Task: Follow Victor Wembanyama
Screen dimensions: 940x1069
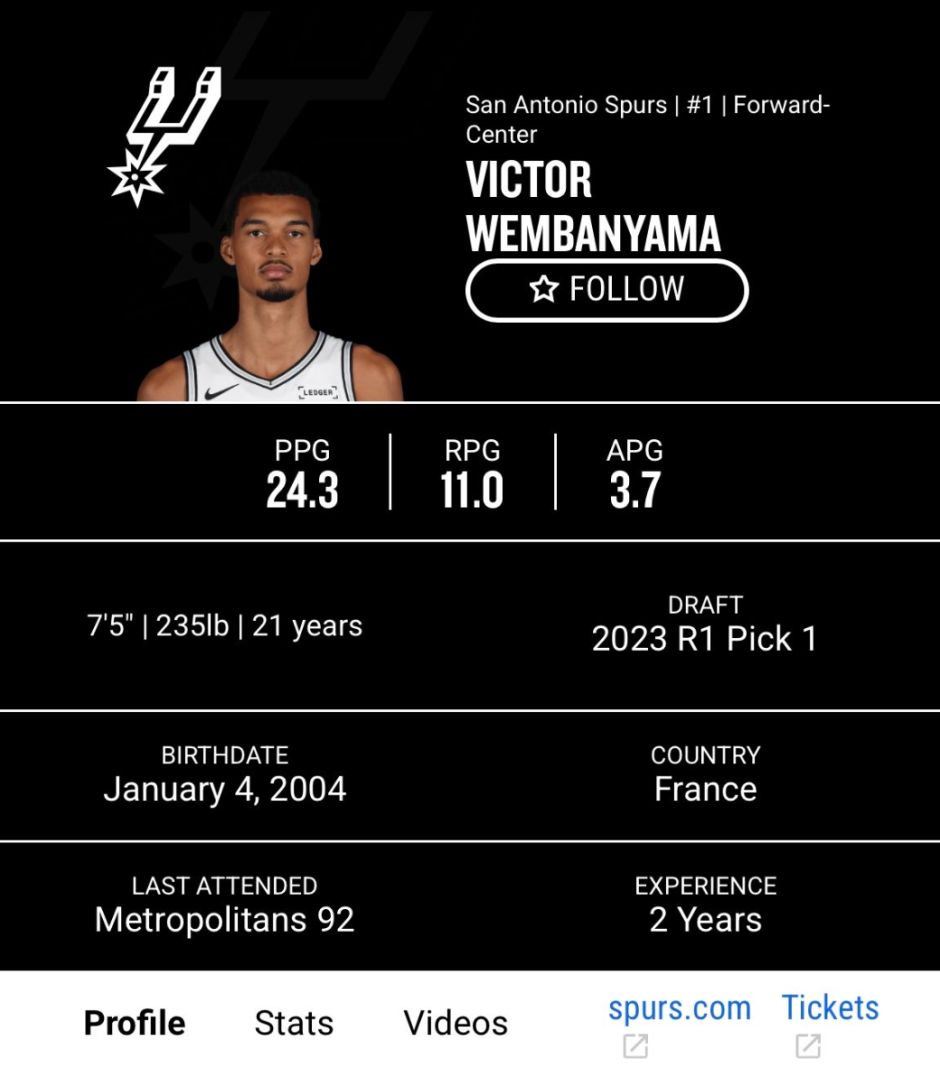Action: coord(606,290)
